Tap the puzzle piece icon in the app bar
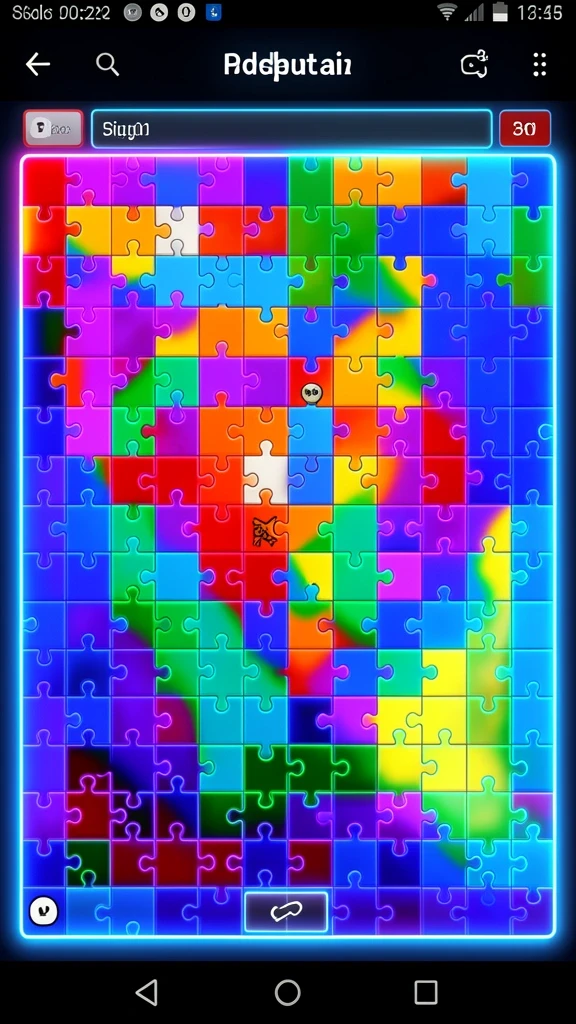The image size is (576, 1024). coord(474,64)
